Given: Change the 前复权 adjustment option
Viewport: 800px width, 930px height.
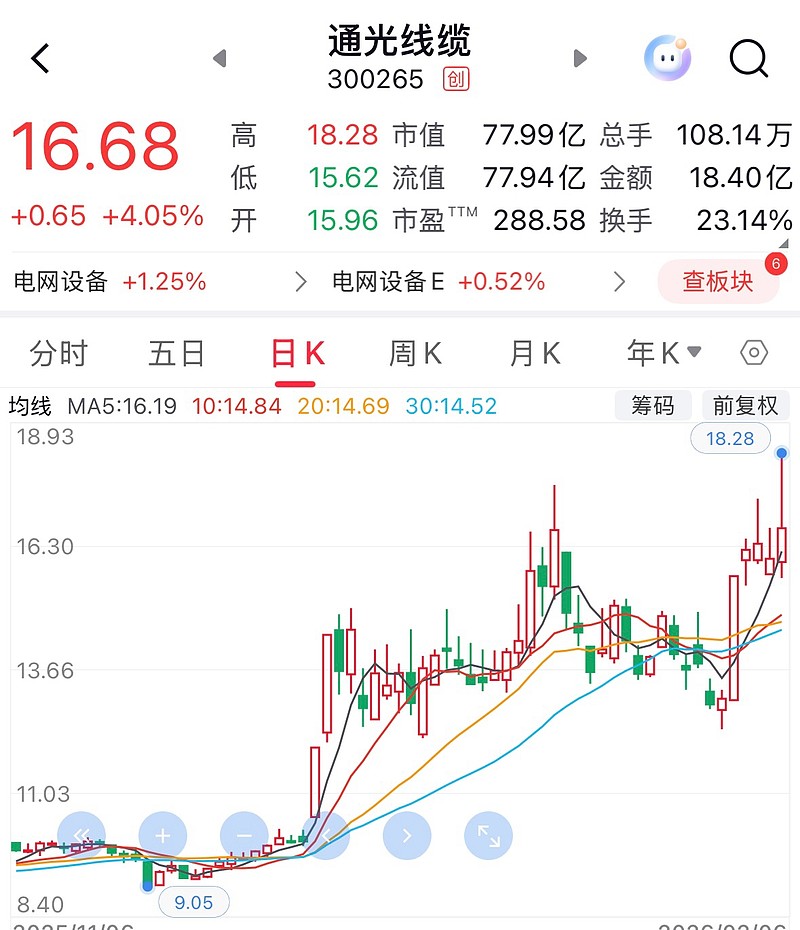Looking at the screenshot, I should click(x=745, y=405).
